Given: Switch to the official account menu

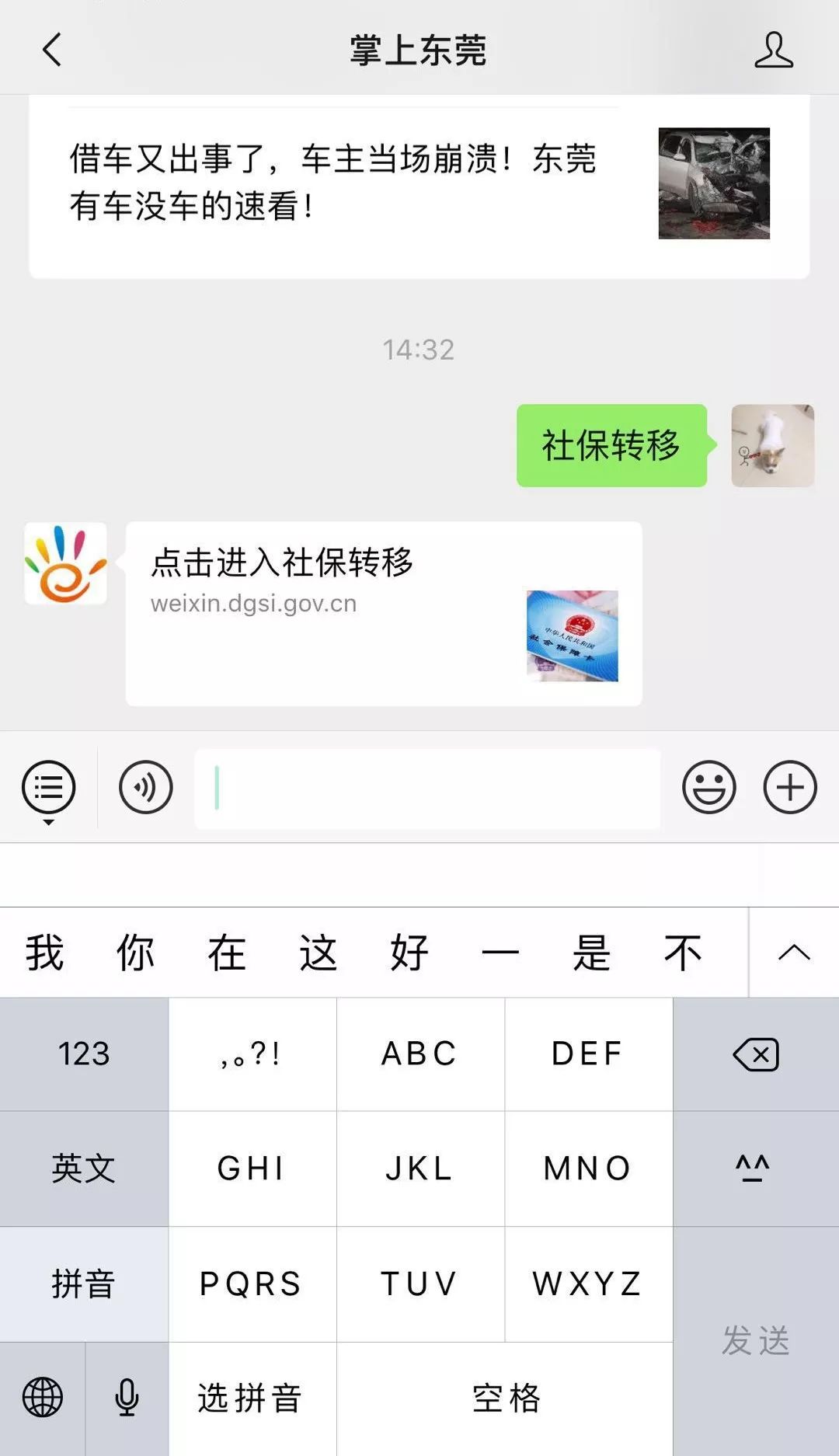Looking at the screenshot, I should (x=48, y=788).
